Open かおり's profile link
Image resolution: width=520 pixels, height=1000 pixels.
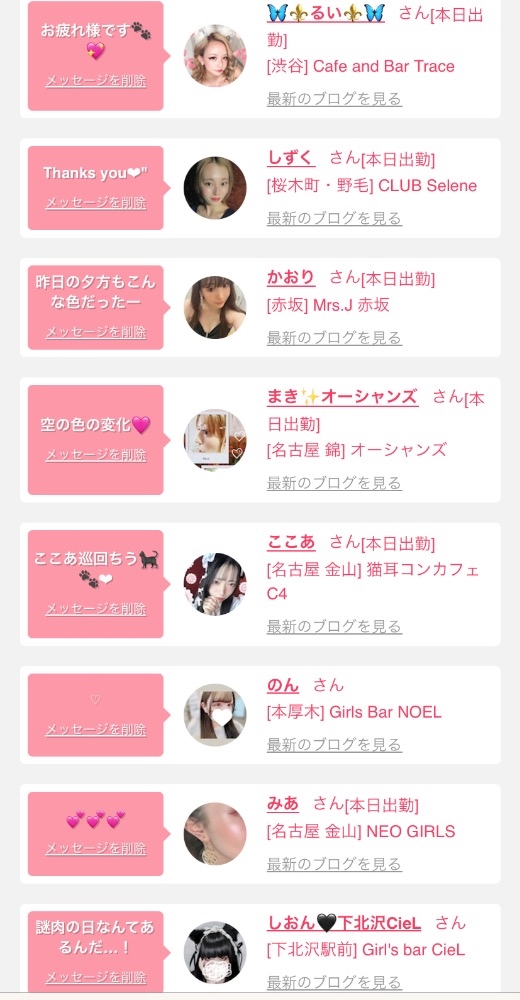click(291, 277)
